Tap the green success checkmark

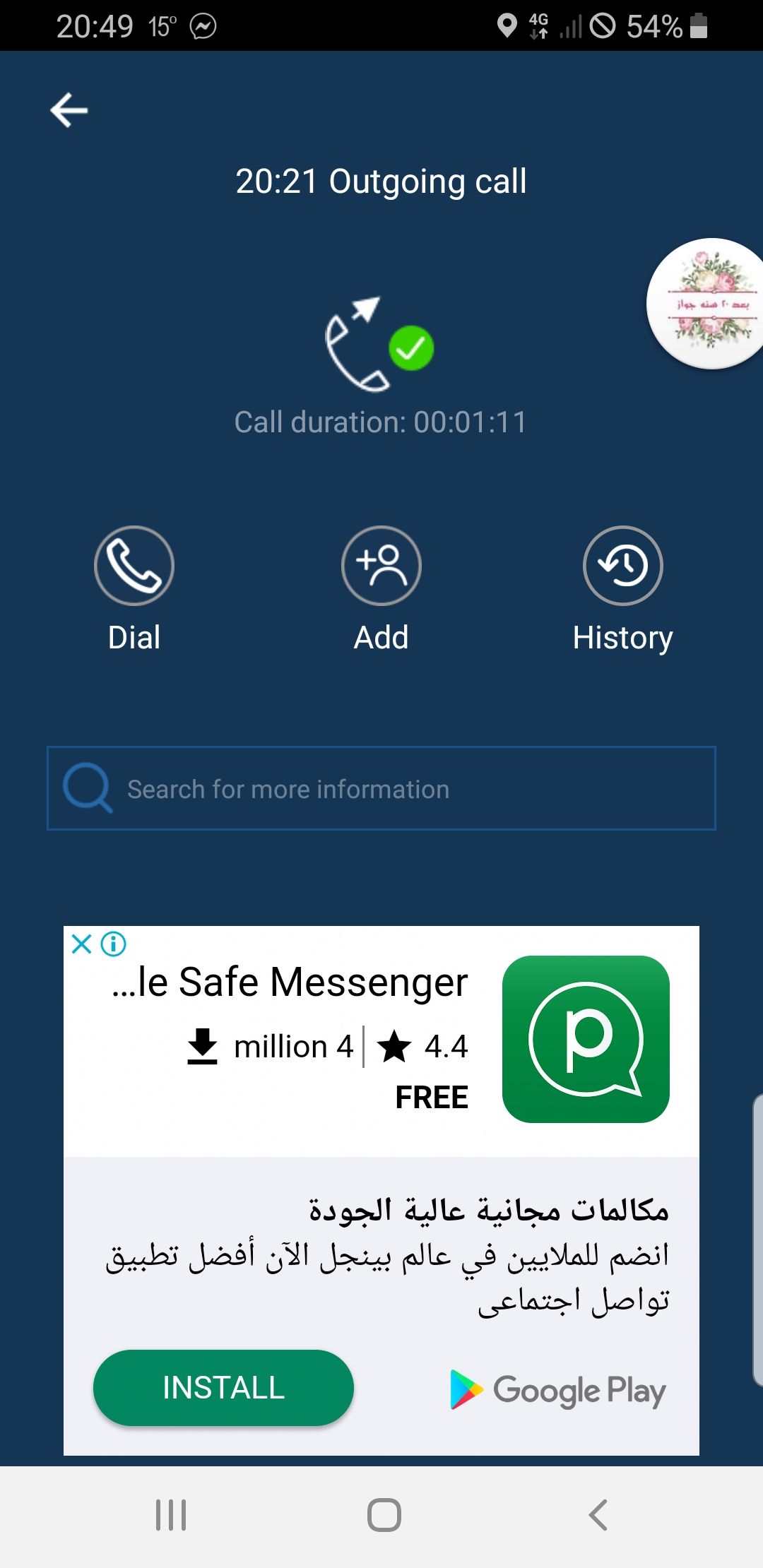[x=412, y=348]
